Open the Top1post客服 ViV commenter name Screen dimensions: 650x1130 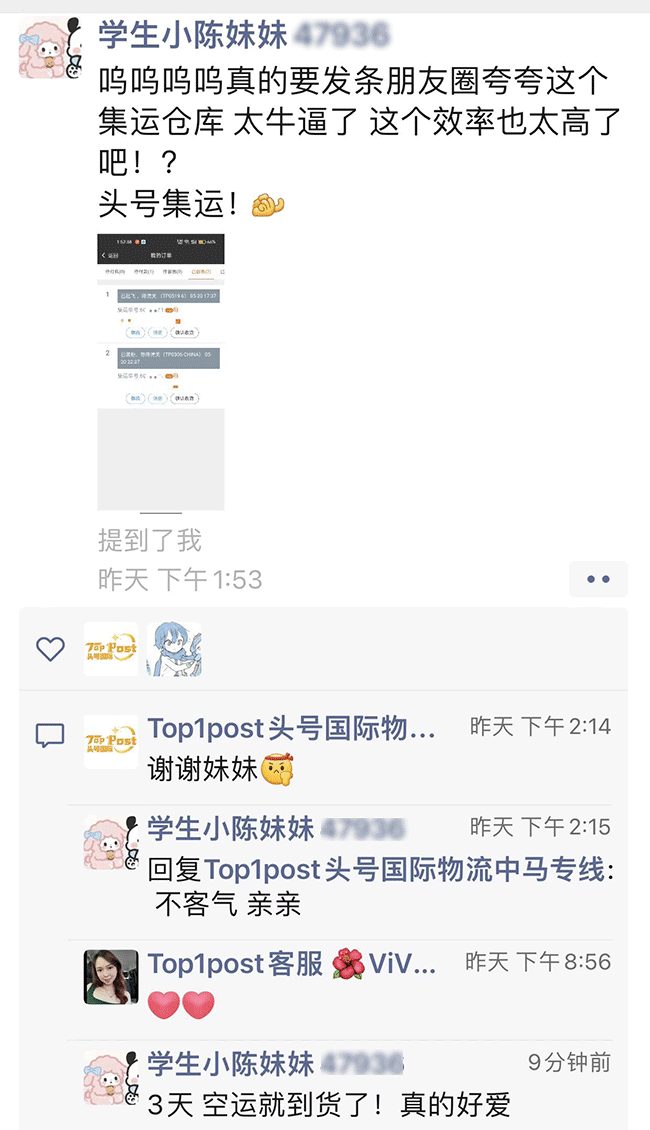point(292,963)
